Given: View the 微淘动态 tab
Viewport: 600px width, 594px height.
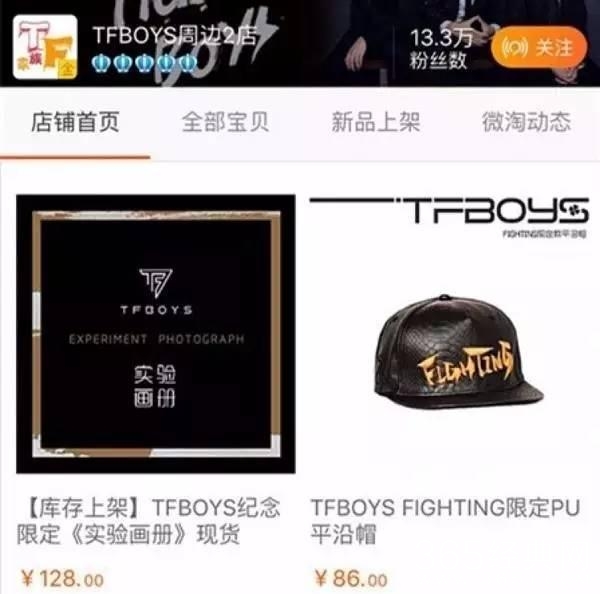Looking at the screenshot, I should pyautogui.click(x=526, y=123).
